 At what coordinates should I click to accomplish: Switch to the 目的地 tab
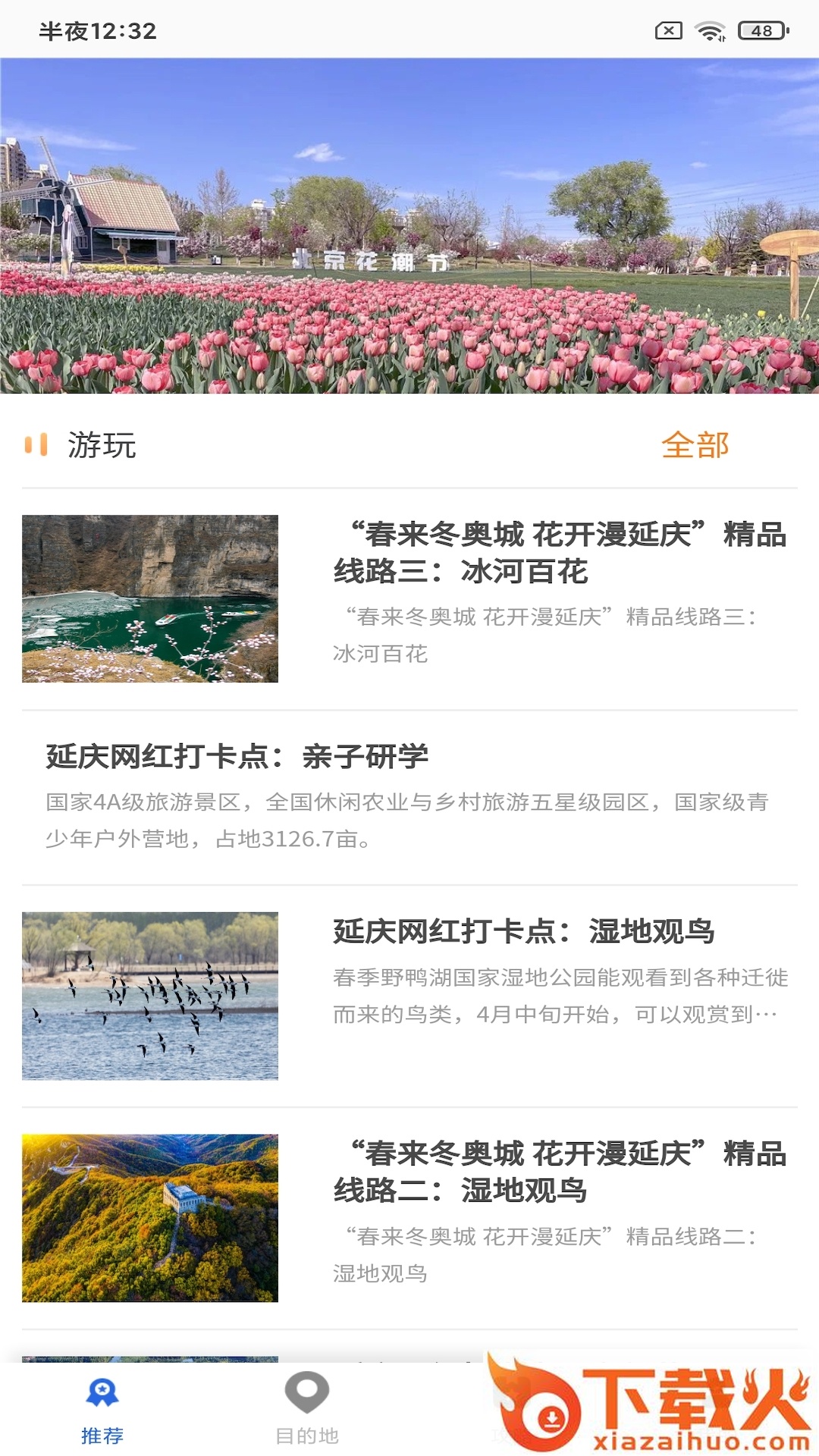click(x=306, y=1411)
